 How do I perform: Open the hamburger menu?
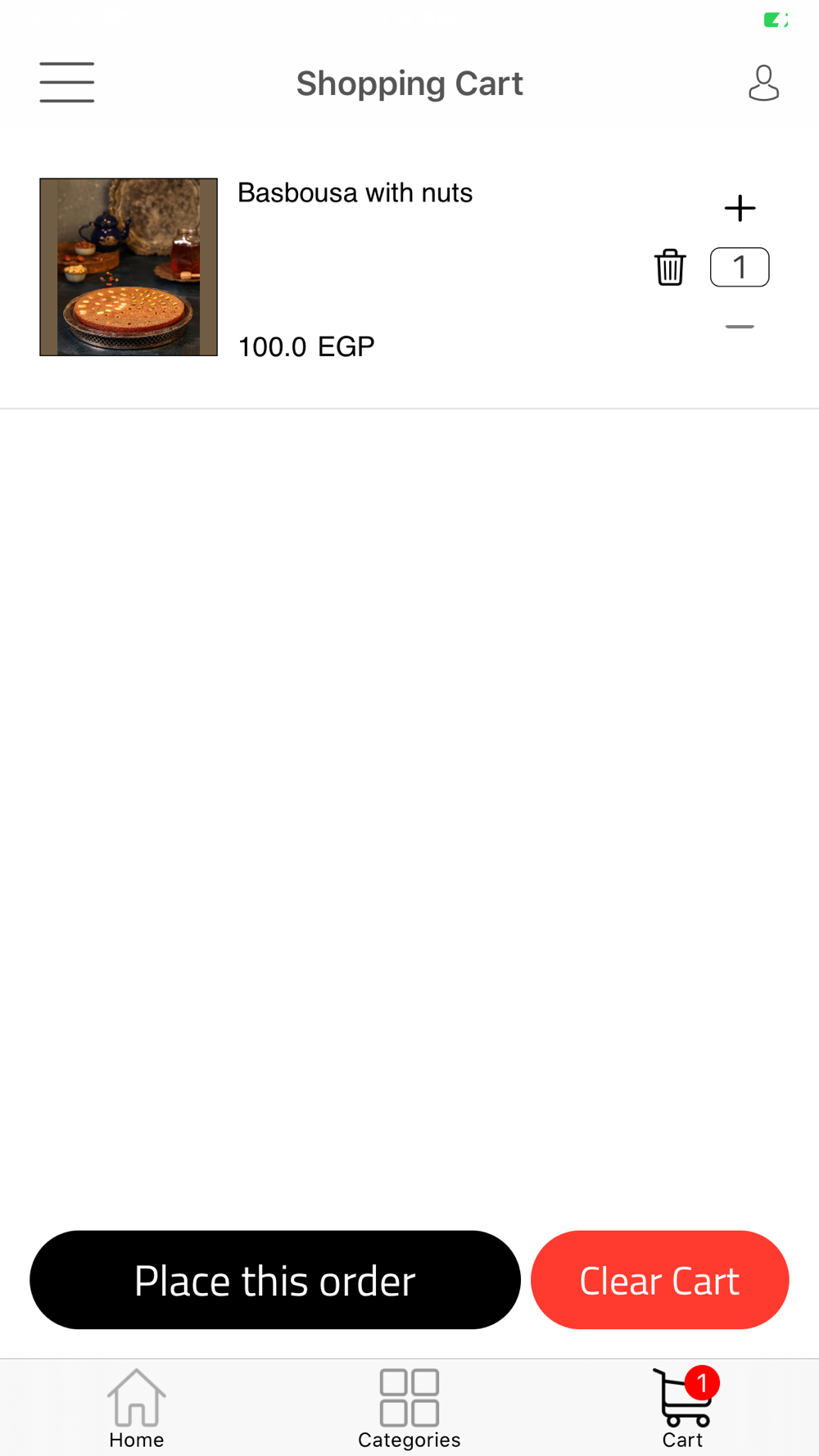(x=67, y=83)
